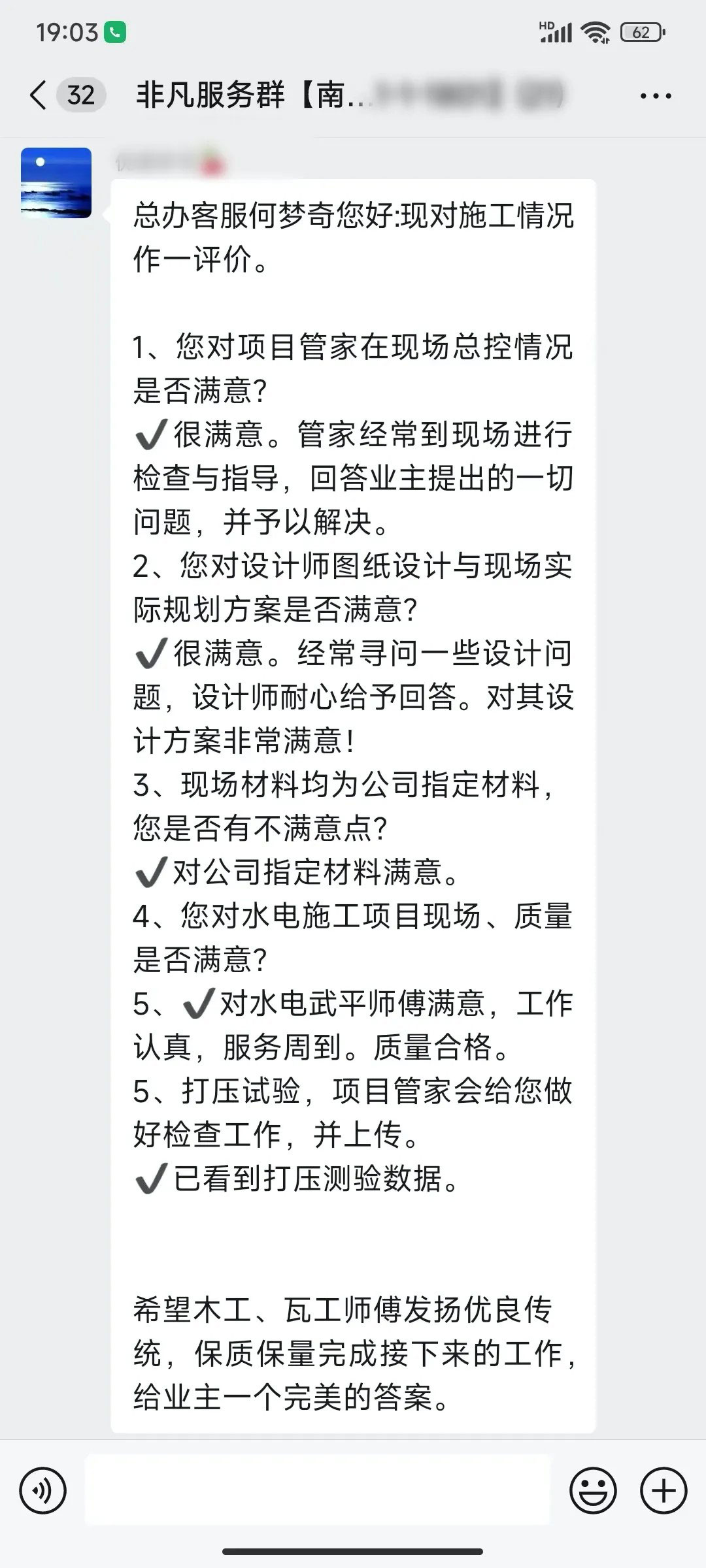Go back to the chat list
706x1568 pixels.
click(39, 95)
